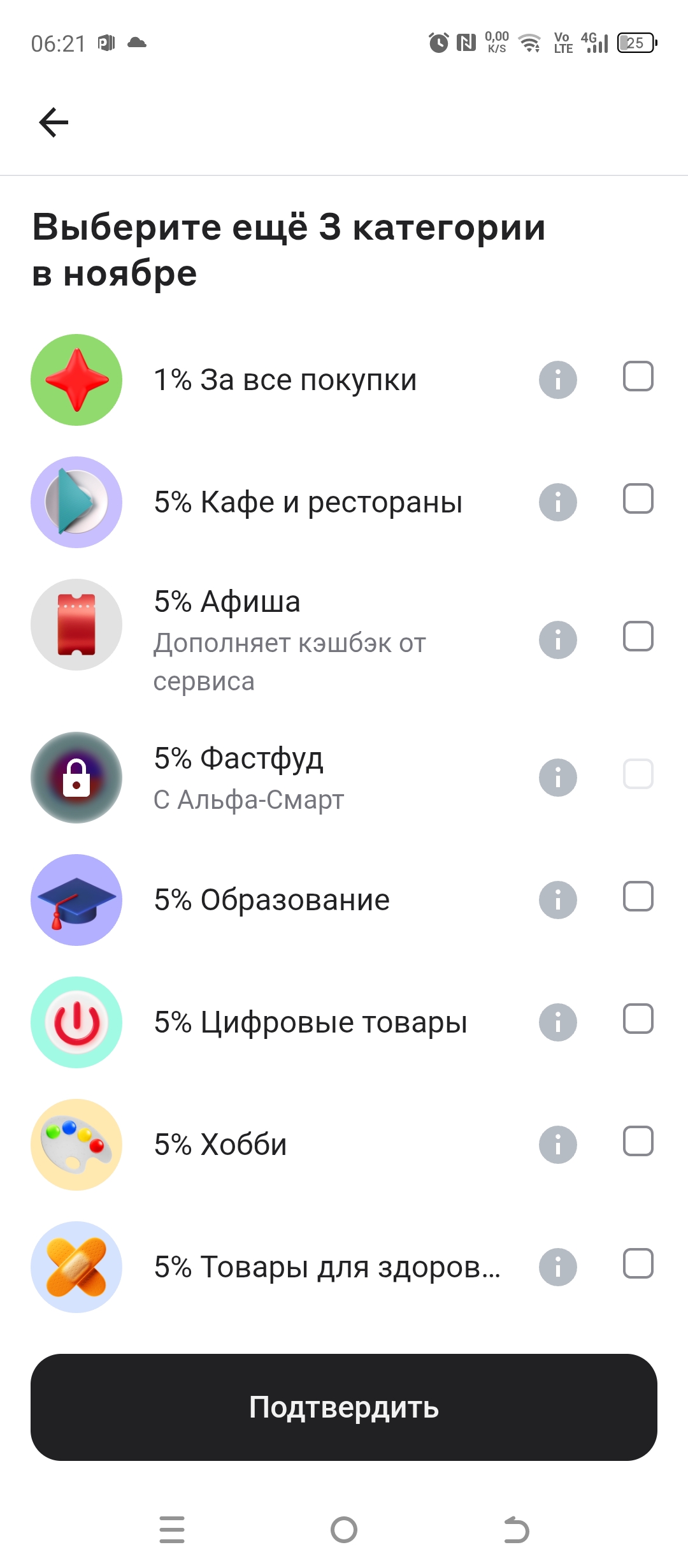688x1568 pixels.
Task: Open info icon for '5% Фастфуд'
Action: point(557,778)
